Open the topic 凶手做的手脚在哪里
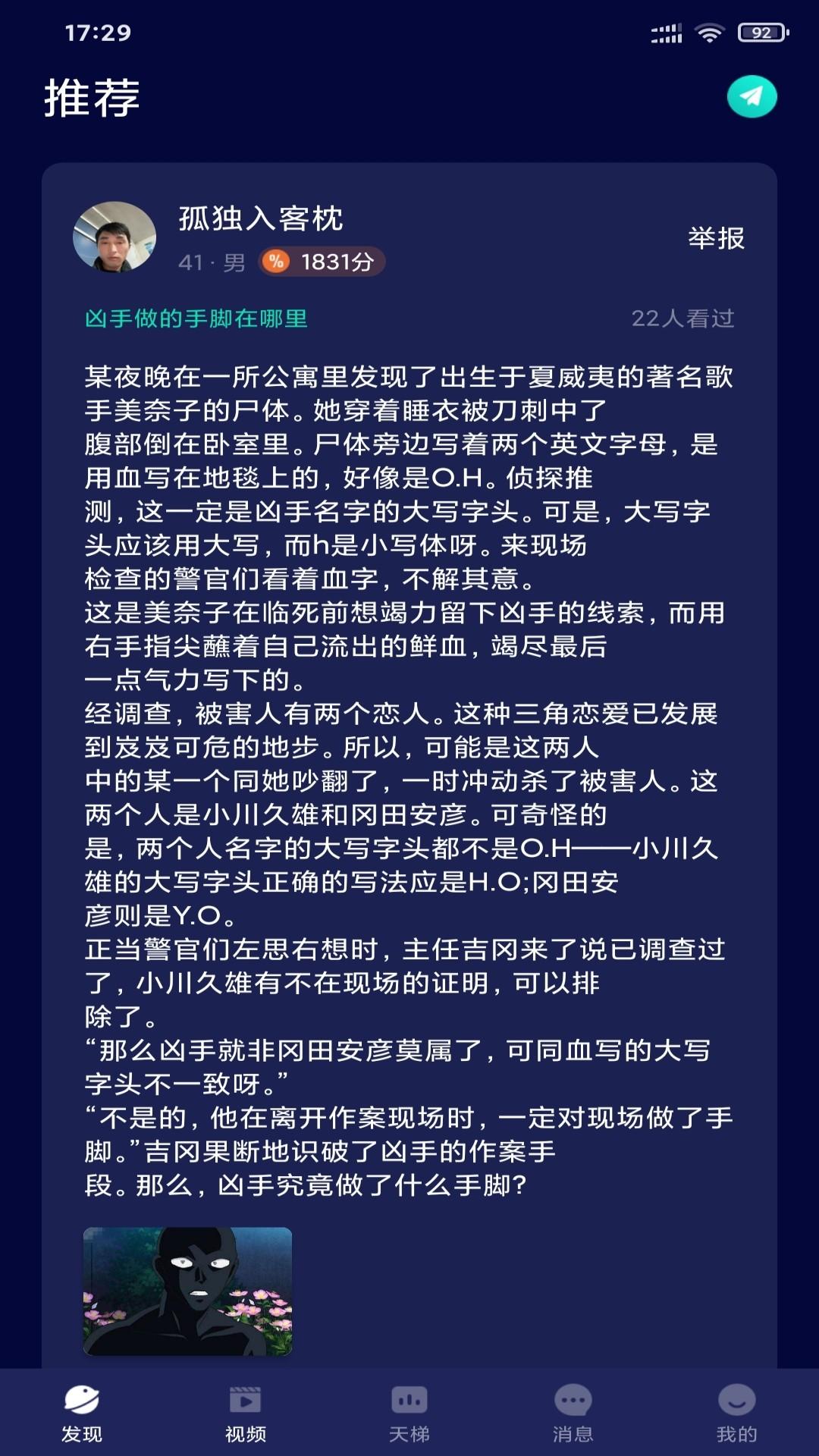 (196, 318)
